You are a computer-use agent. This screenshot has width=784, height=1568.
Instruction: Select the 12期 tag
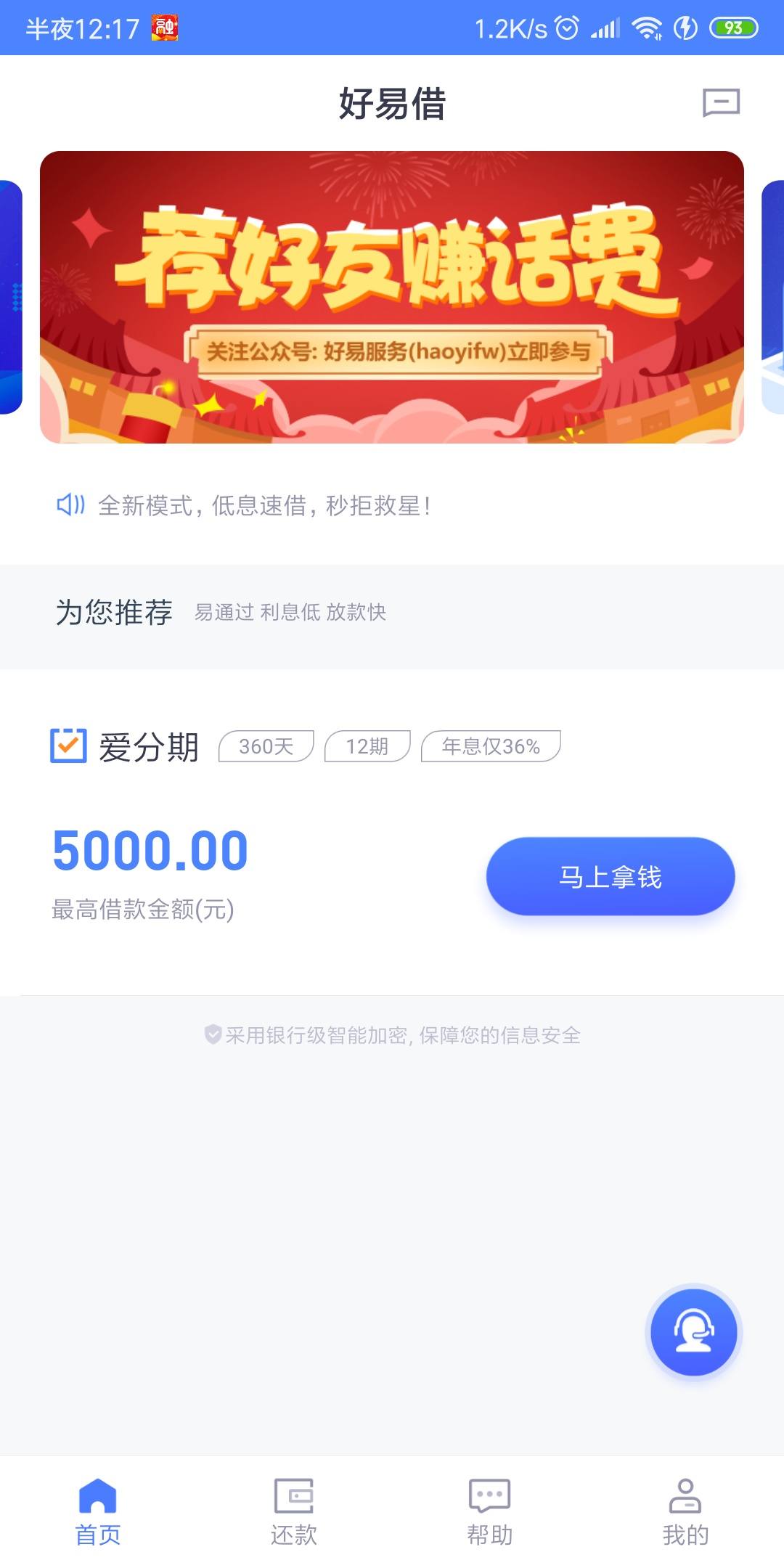click(369, 746)
